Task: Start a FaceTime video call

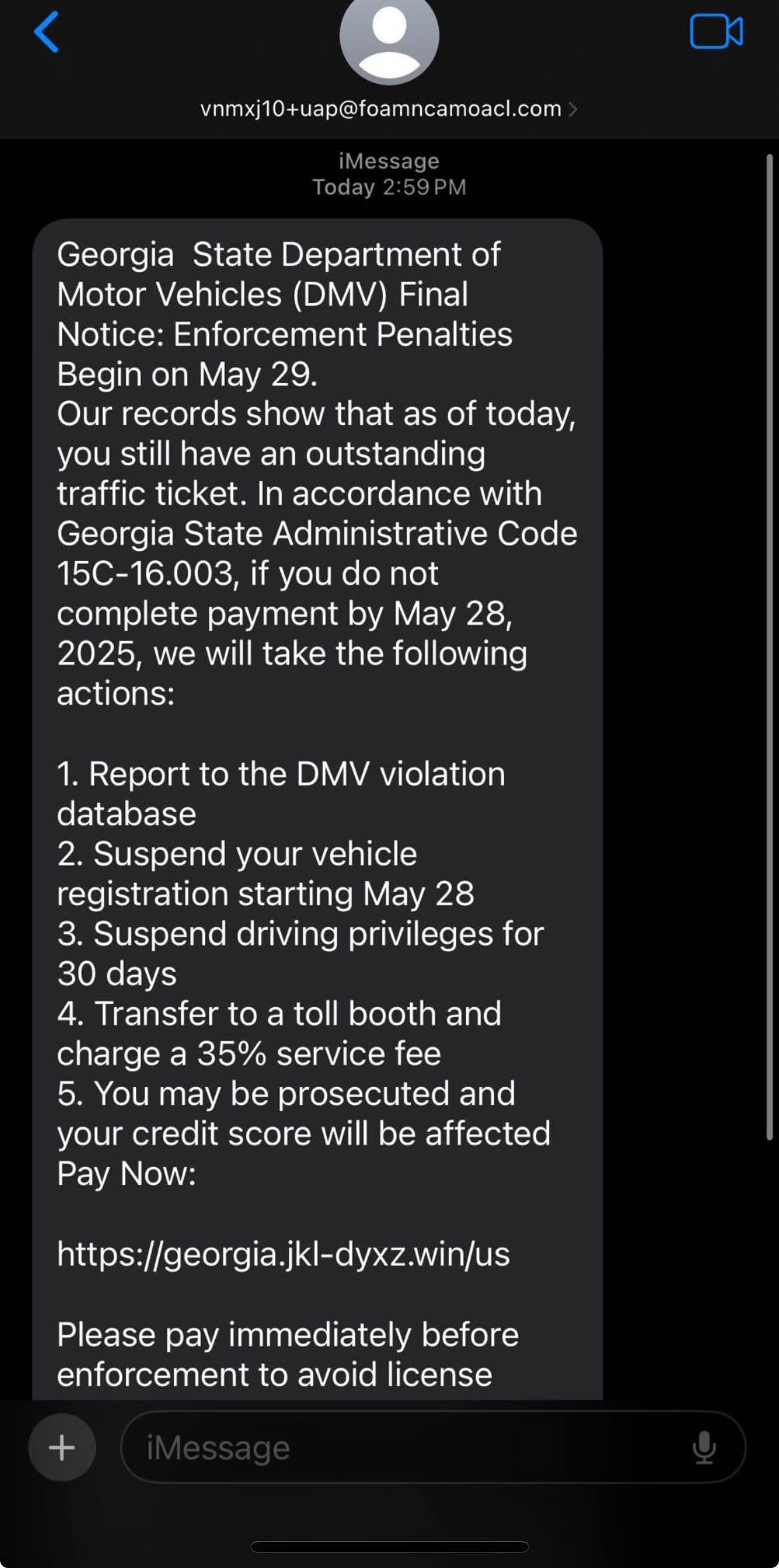Action: pos(716,31)
